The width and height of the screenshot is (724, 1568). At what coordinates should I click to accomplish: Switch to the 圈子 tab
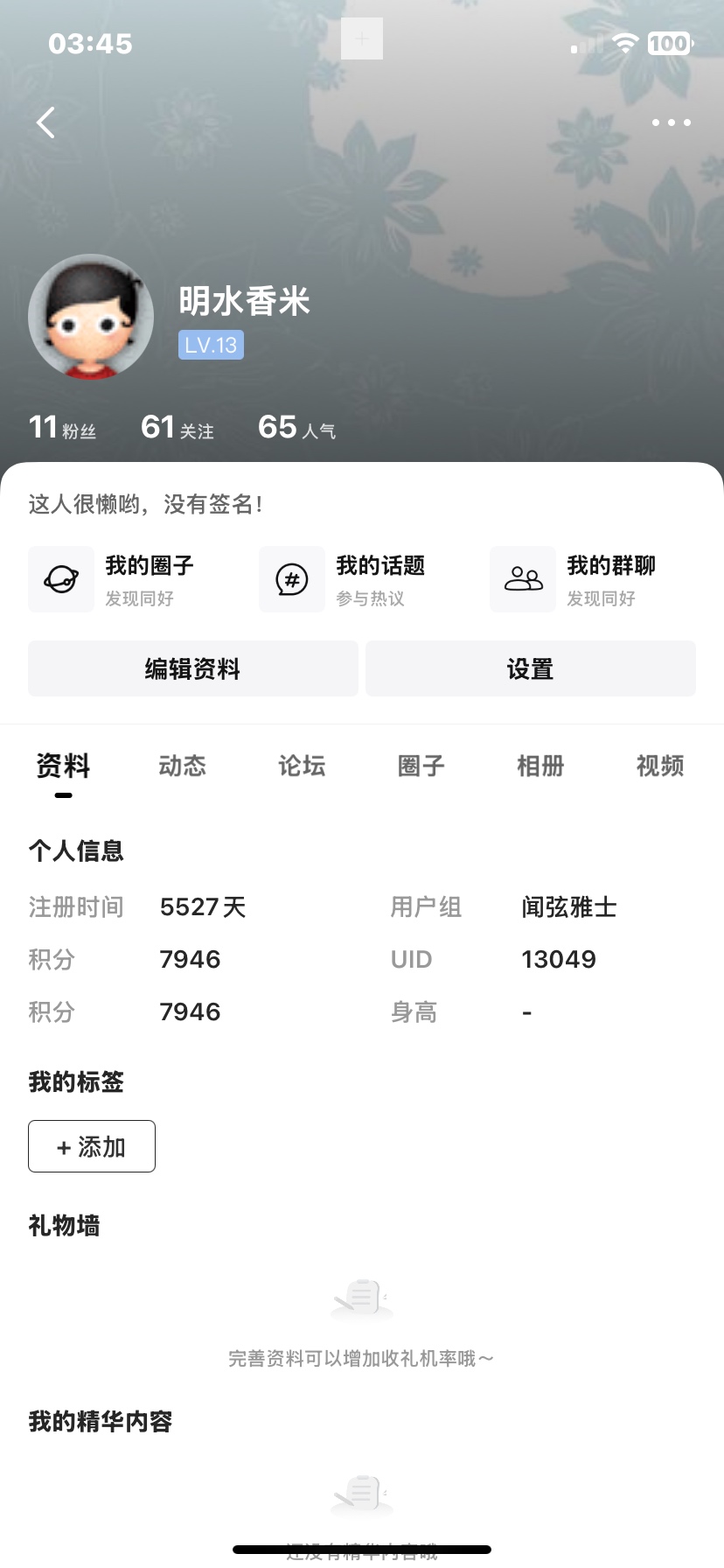(421, 766)
